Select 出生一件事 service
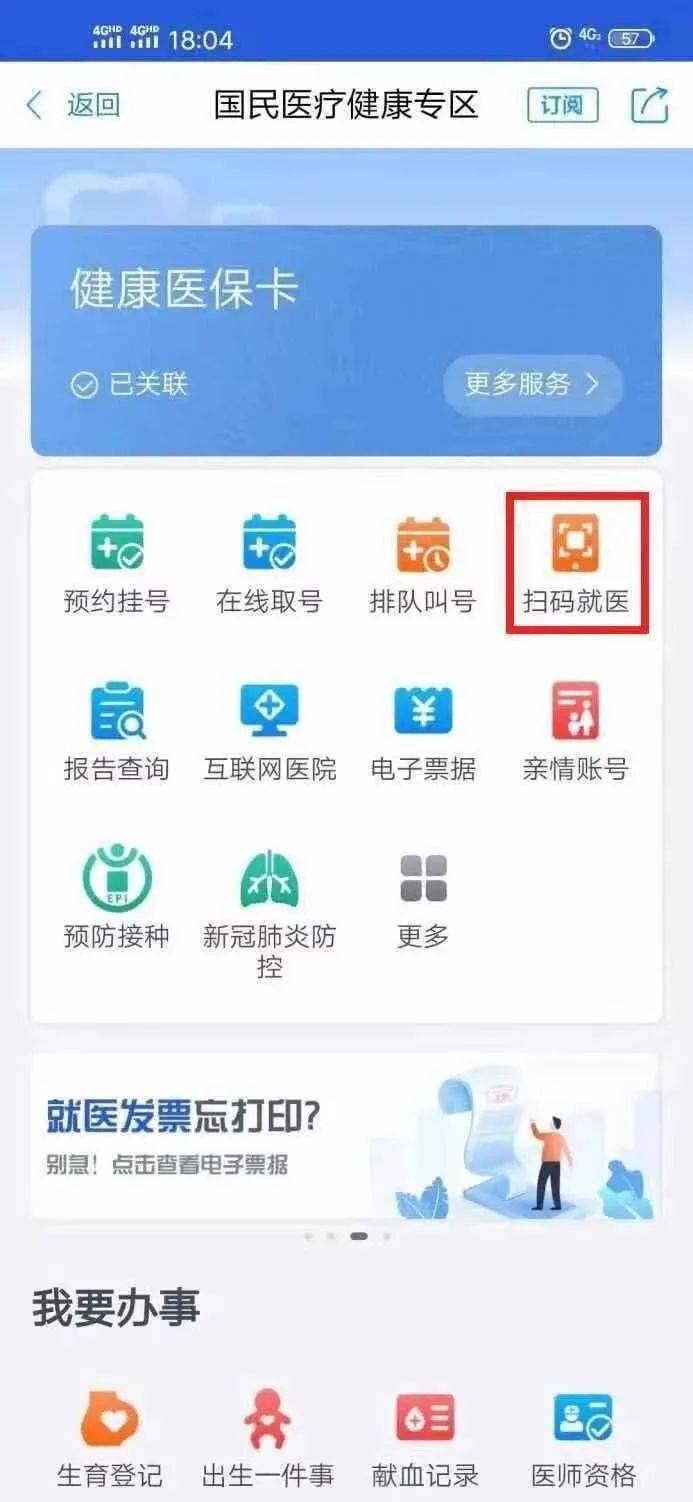This screenshot has width=693, height=1502. [268, 1436]
